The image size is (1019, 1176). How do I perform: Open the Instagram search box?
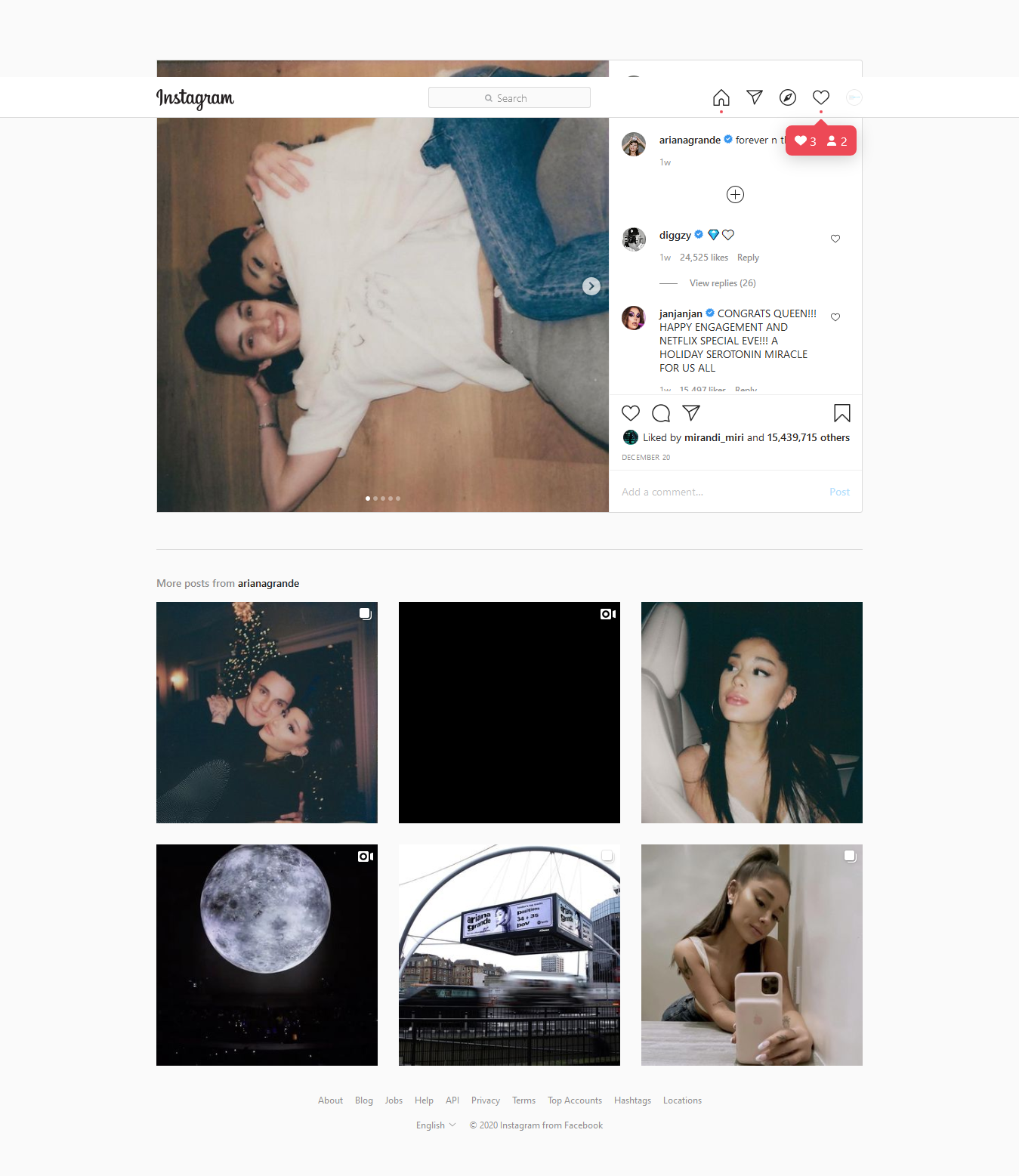(x=509, y=98)
